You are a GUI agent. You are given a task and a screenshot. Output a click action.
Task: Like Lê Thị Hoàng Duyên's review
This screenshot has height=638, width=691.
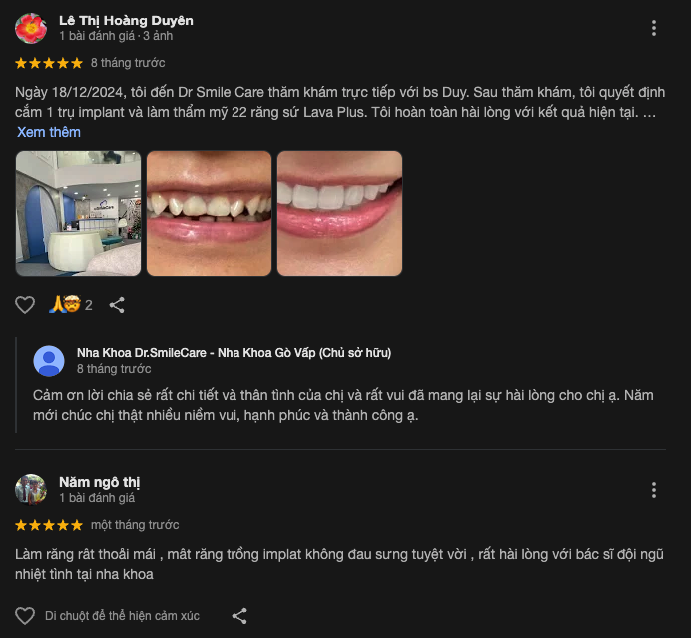25,305
